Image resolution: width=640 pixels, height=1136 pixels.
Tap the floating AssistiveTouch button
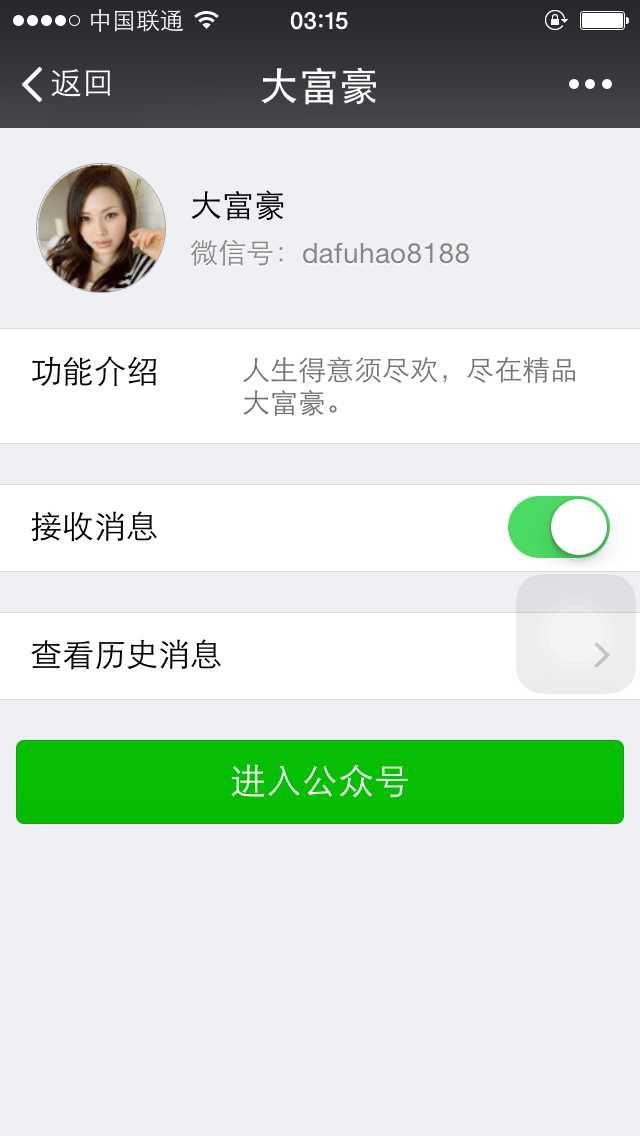click(576, 634)
